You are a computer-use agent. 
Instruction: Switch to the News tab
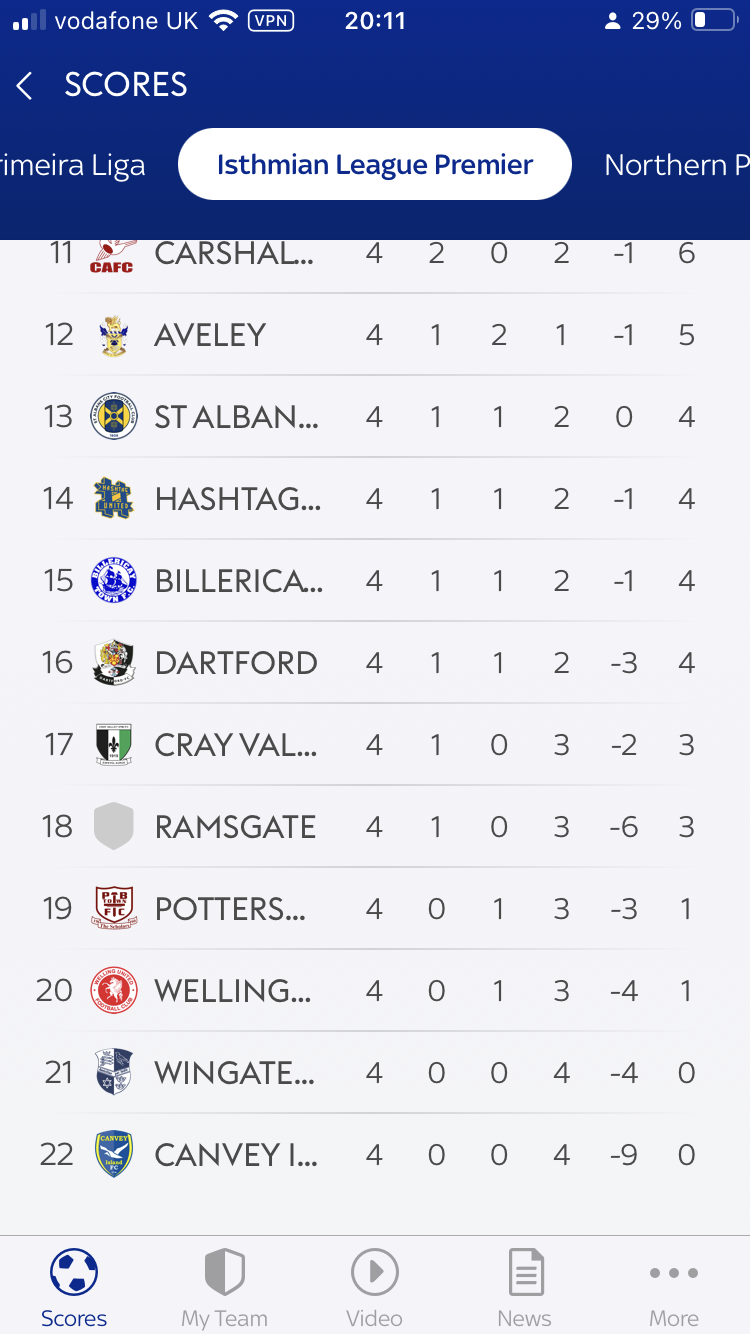coord(525,1288)
